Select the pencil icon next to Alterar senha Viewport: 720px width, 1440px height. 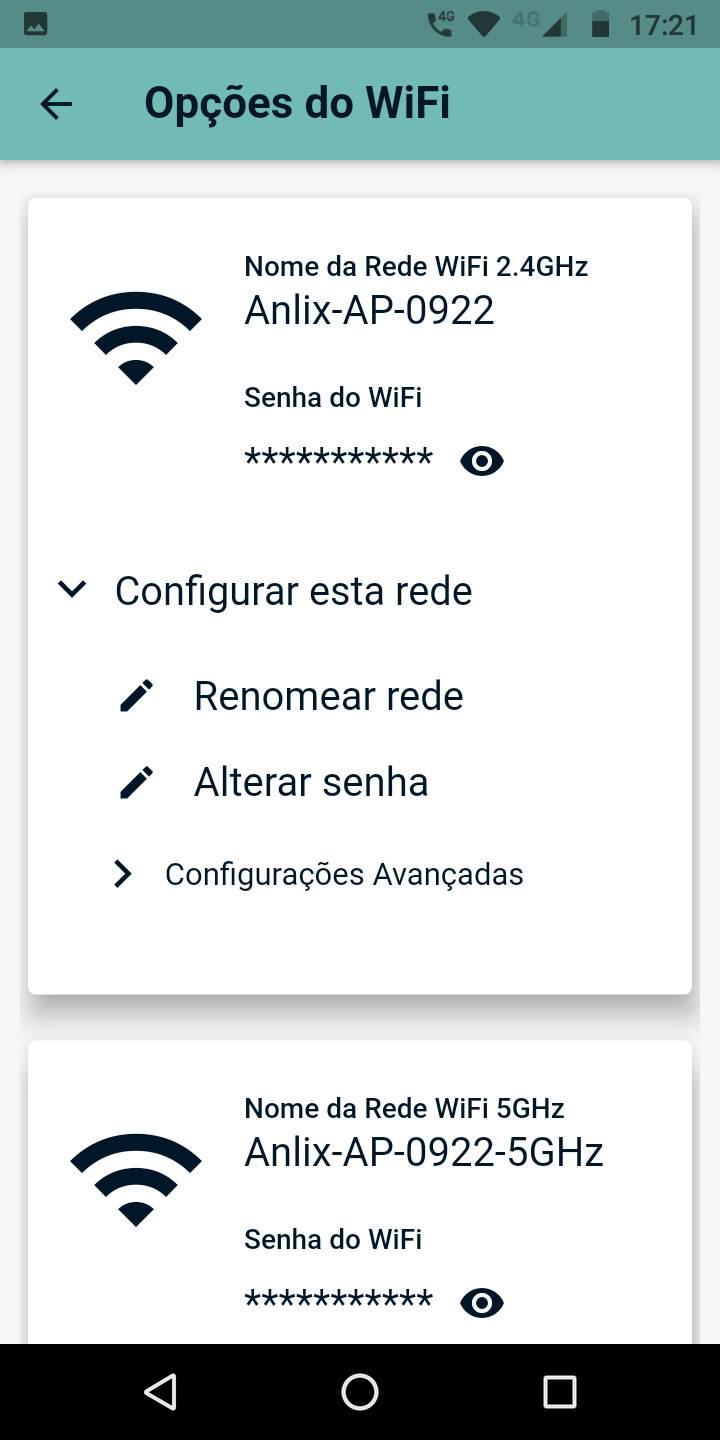[139, 780]
